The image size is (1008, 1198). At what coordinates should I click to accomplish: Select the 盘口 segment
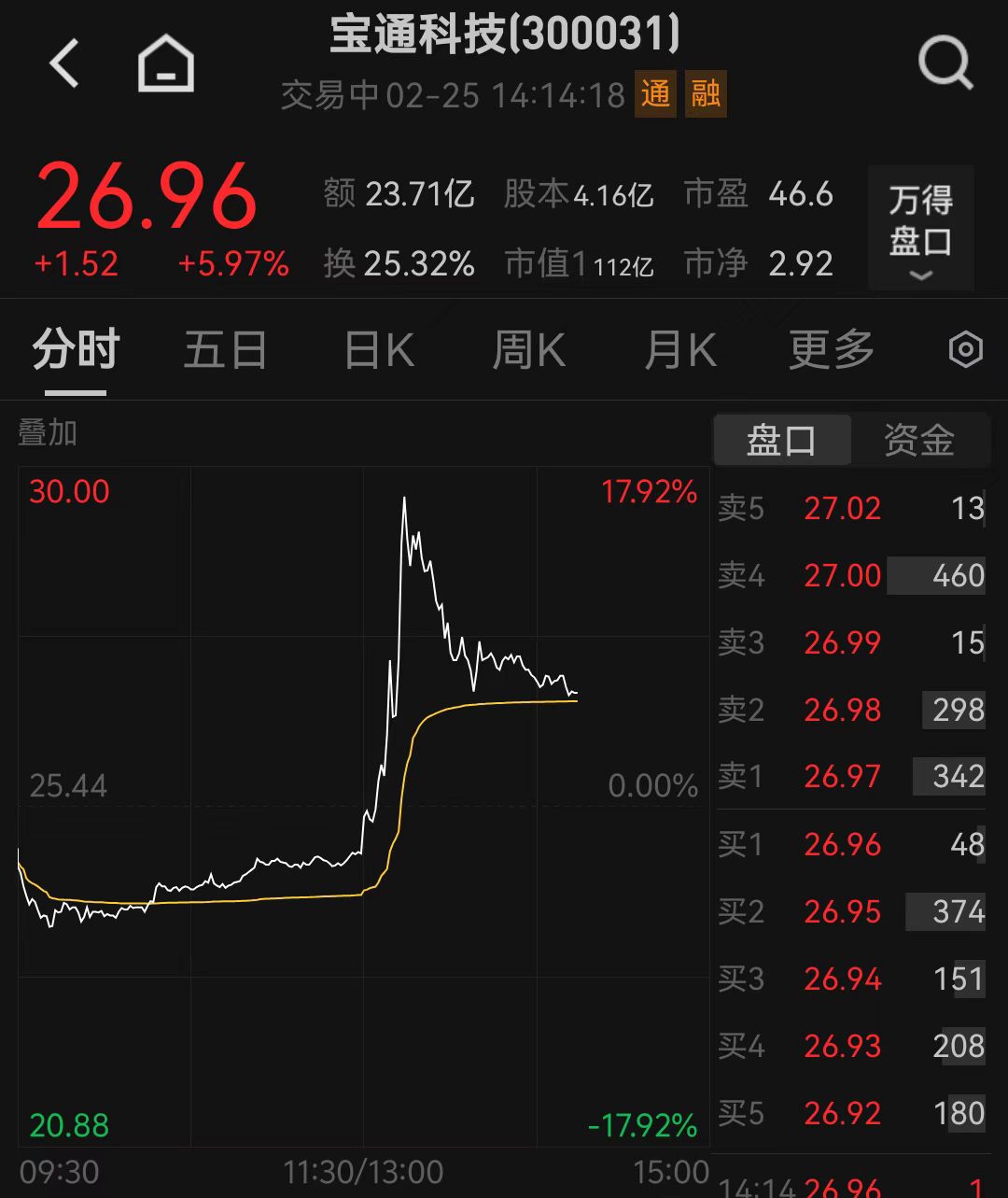click(782, 441)
